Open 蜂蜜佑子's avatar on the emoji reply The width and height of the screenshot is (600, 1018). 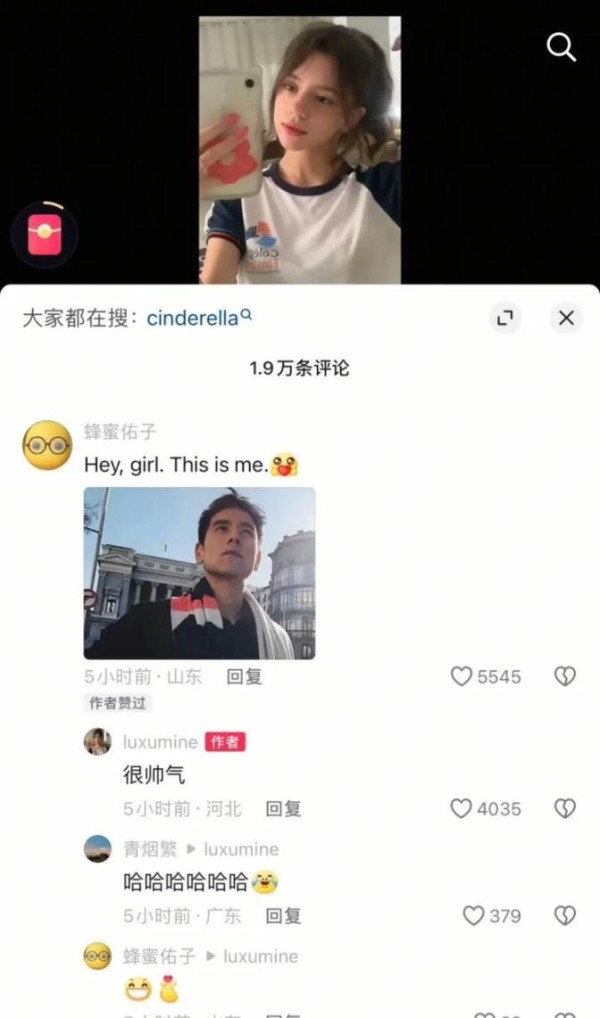[x=97, y=956]
